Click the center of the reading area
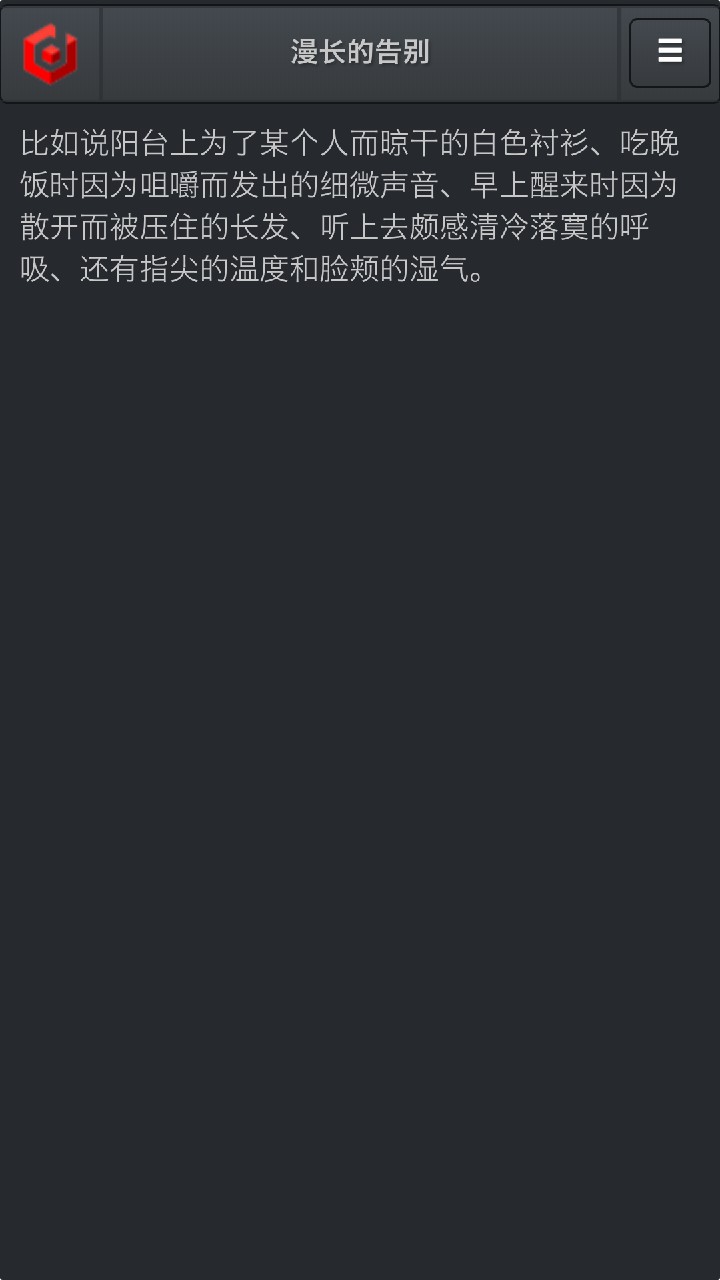 pos(360,640)
